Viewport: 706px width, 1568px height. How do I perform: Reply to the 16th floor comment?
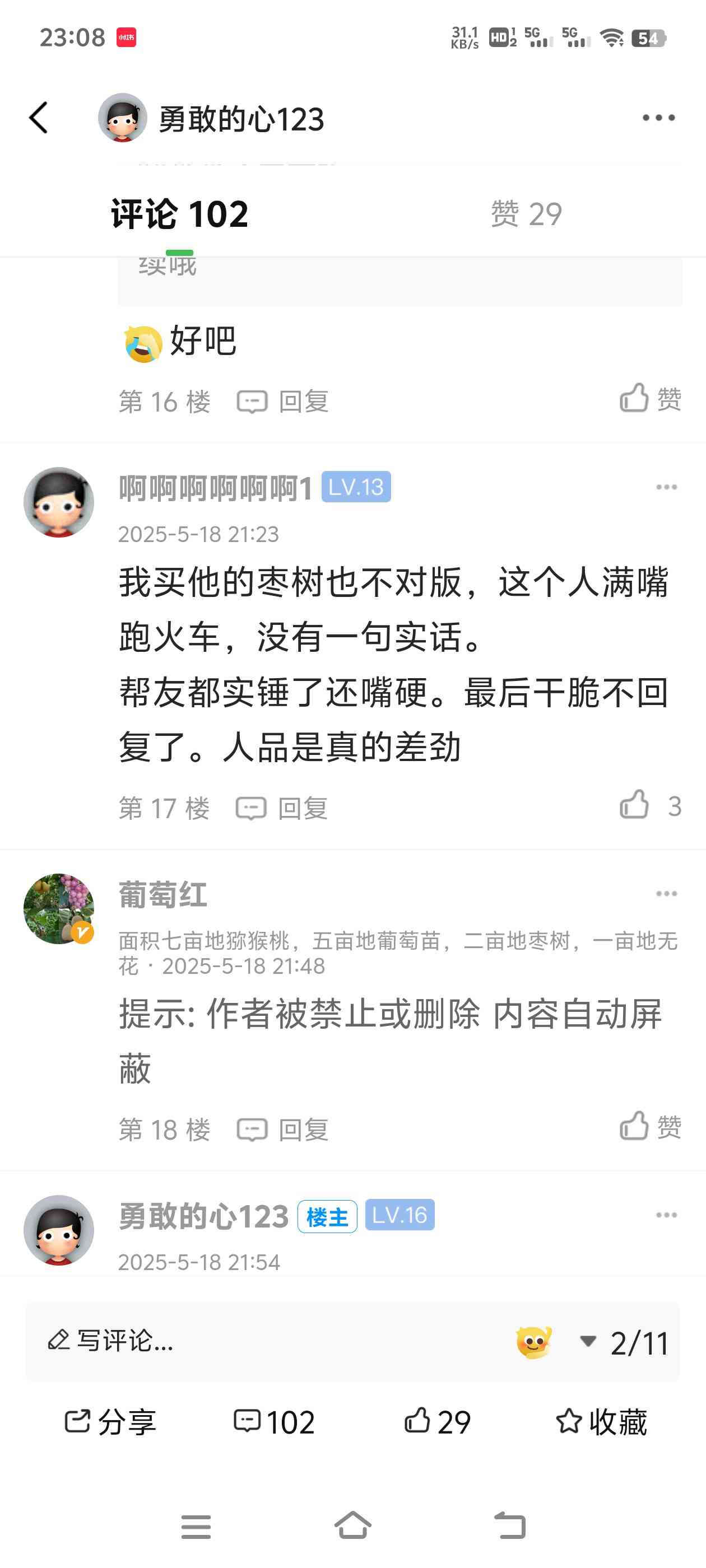tap(284, 402)
